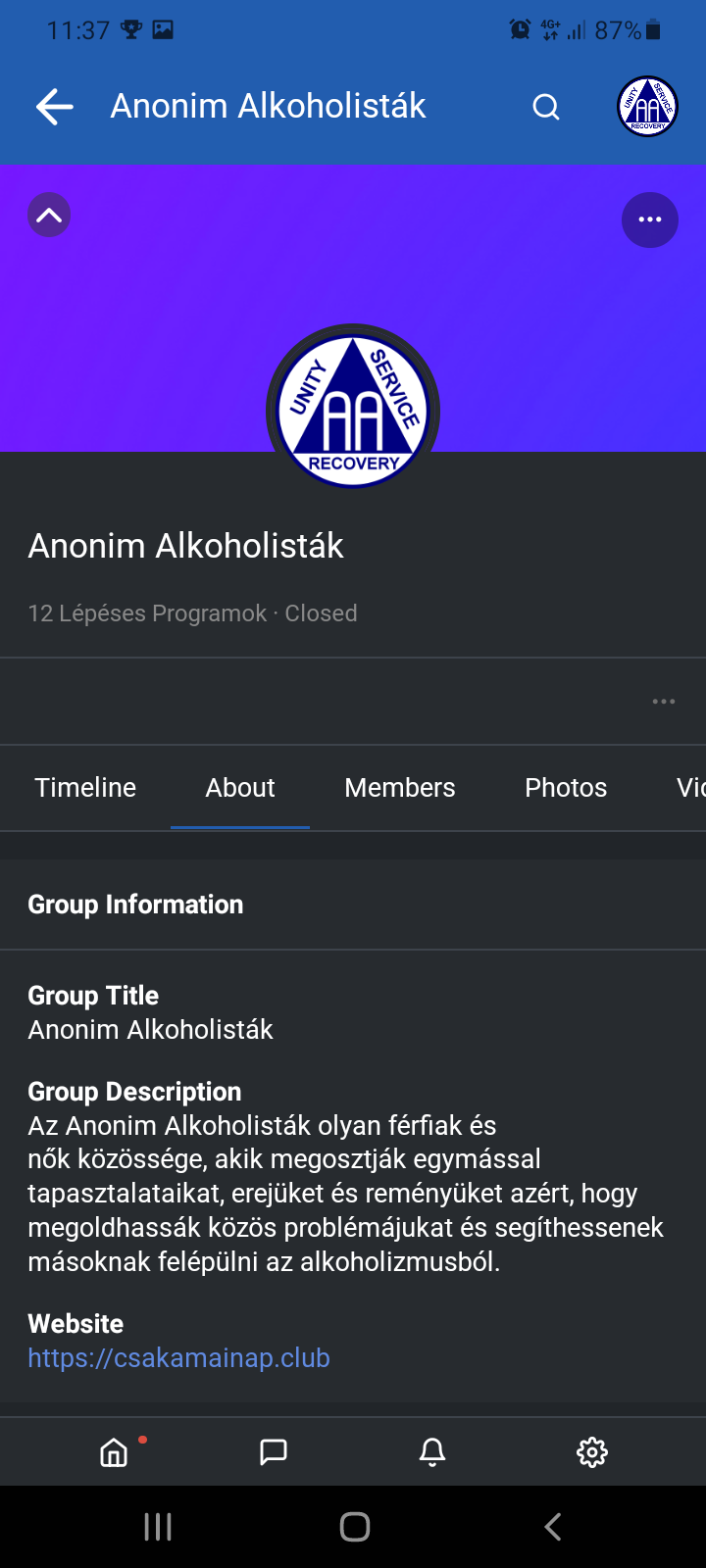This screenshot has height=1568, width=706.
Task: Open search in the app bar
Action: pos(546,107)
